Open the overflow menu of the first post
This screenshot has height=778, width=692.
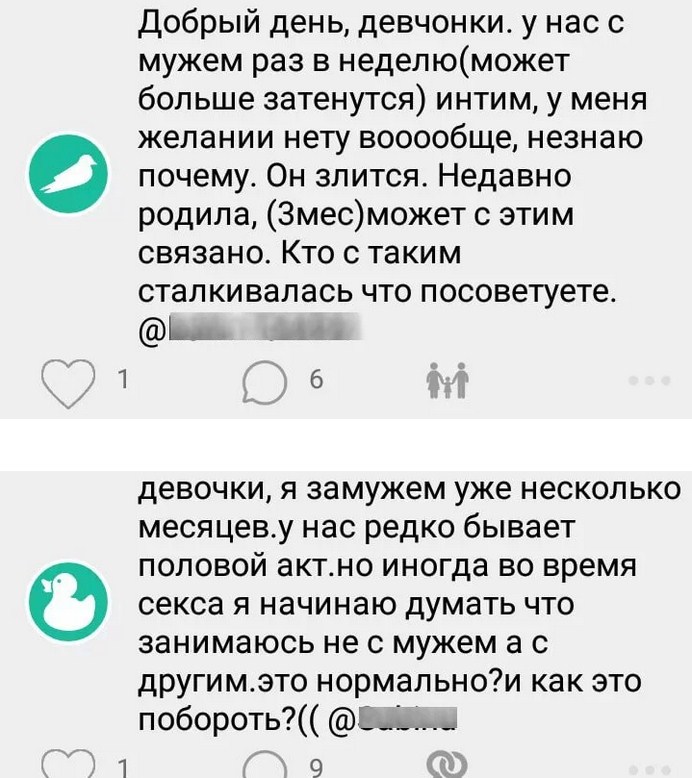pyautogui.click(x=646, y=382)
